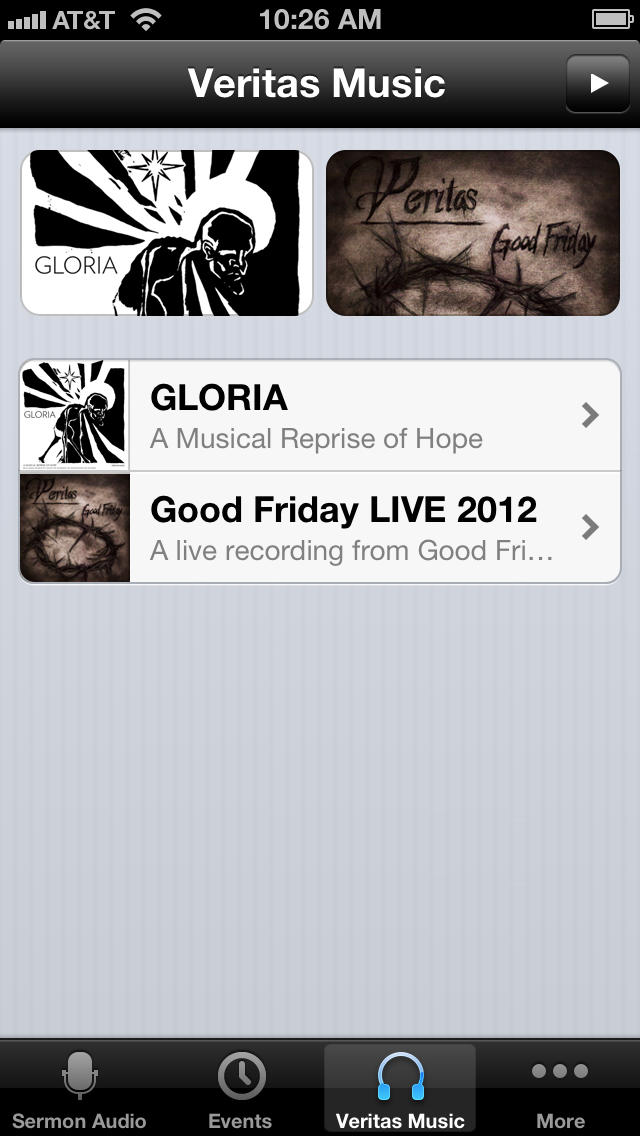Select the Veritas Good Friday artwork tile
Screen dimensions: 640x1136
point(473,233)
